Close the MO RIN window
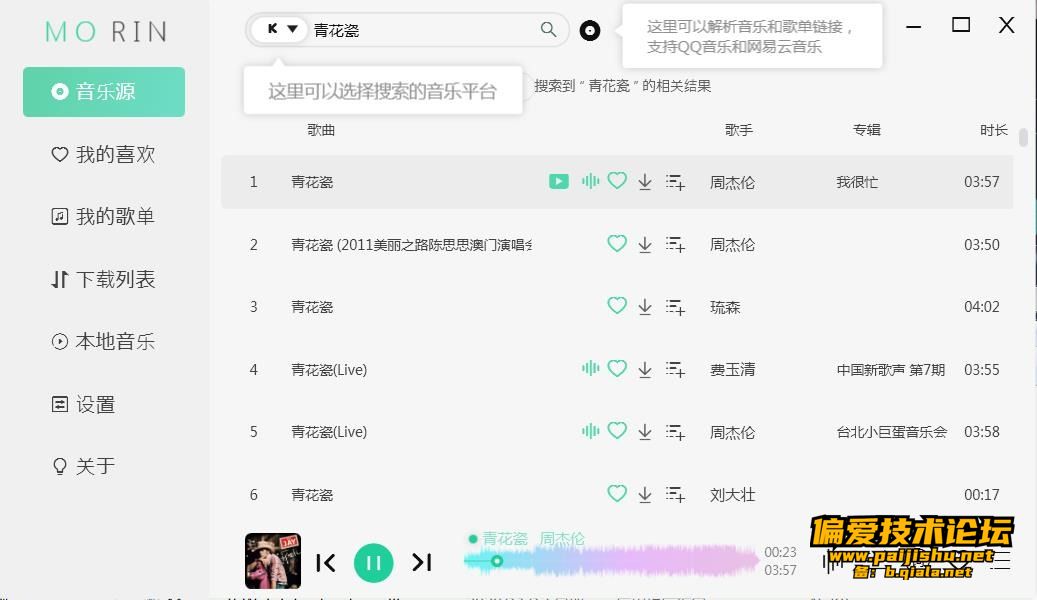The width and height of the screenshot is (1037, 600). click(1006, 26)
